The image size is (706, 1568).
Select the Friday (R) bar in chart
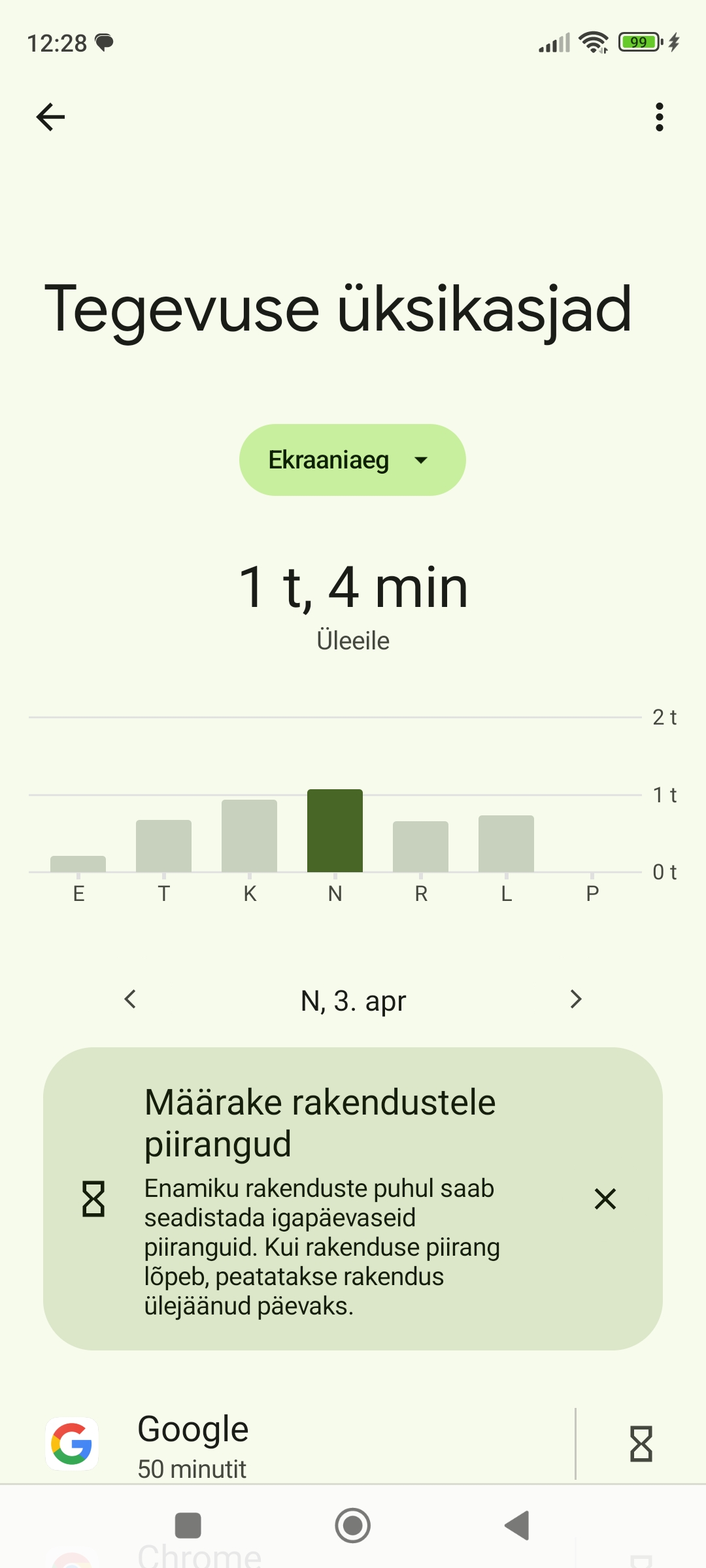coord(420,847)
